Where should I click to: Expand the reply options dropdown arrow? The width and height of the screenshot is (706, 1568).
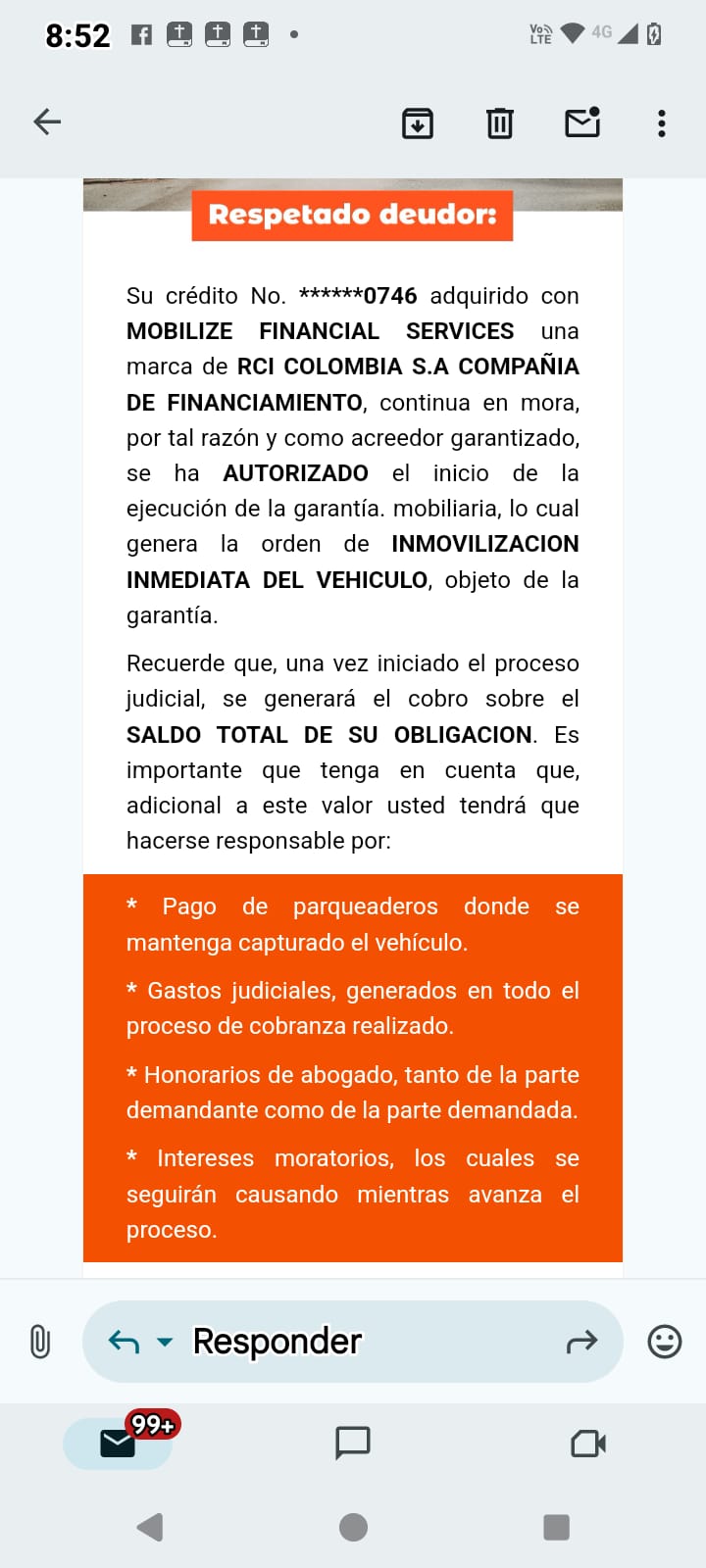click(165, 1342)
